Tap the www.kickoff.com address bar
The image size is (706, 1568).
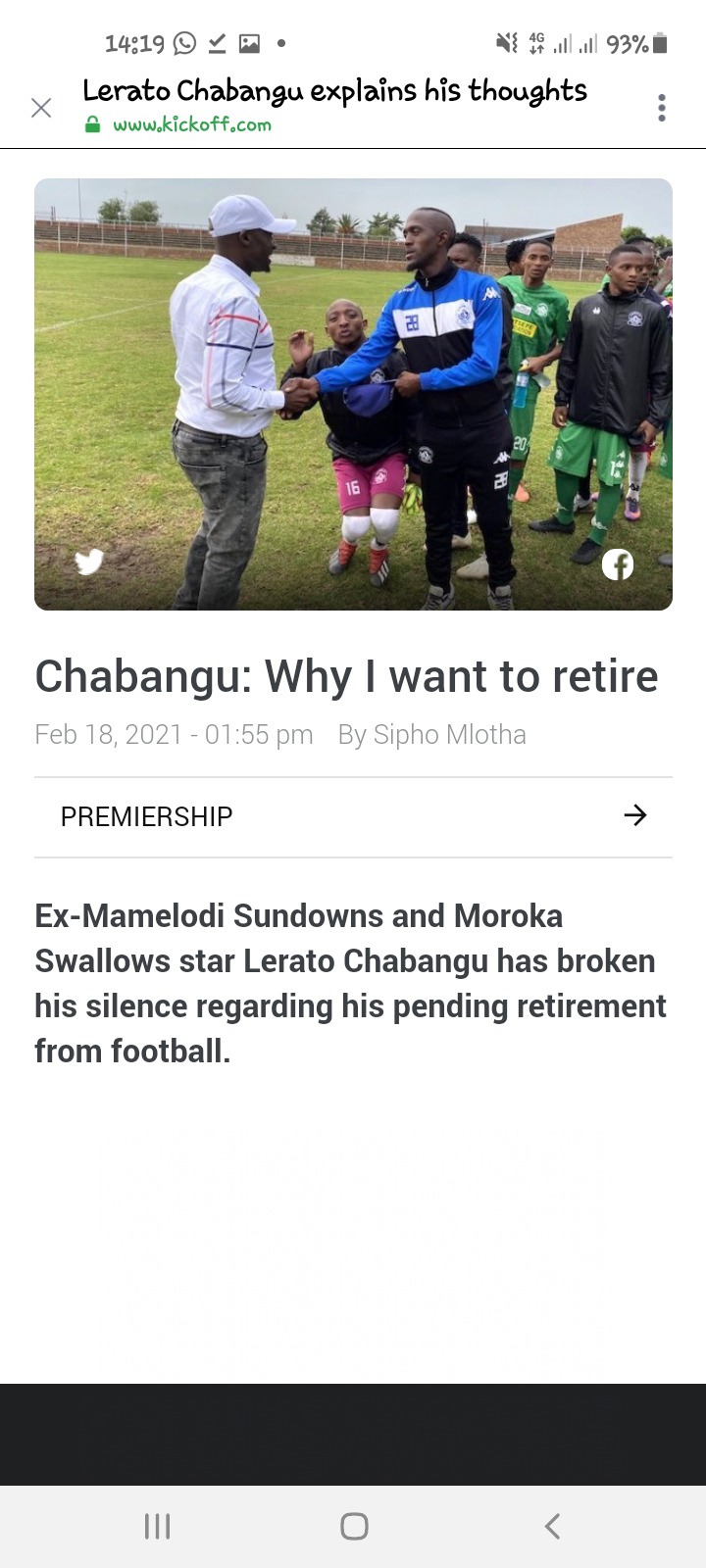[x=192, y=124]
